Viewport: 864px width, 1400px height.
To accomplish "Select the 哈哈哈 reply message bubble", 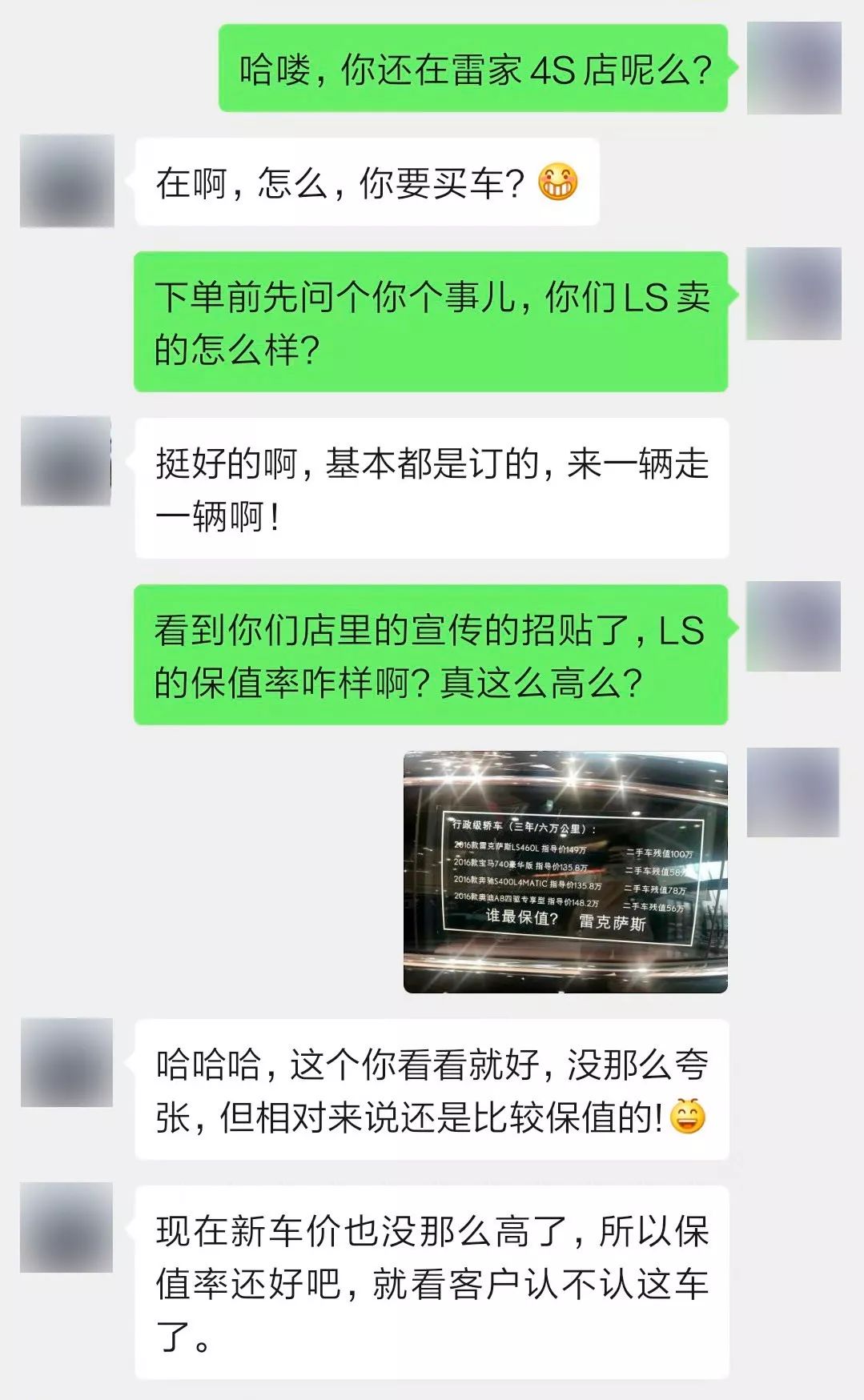I will click(x=432, y=1085).
